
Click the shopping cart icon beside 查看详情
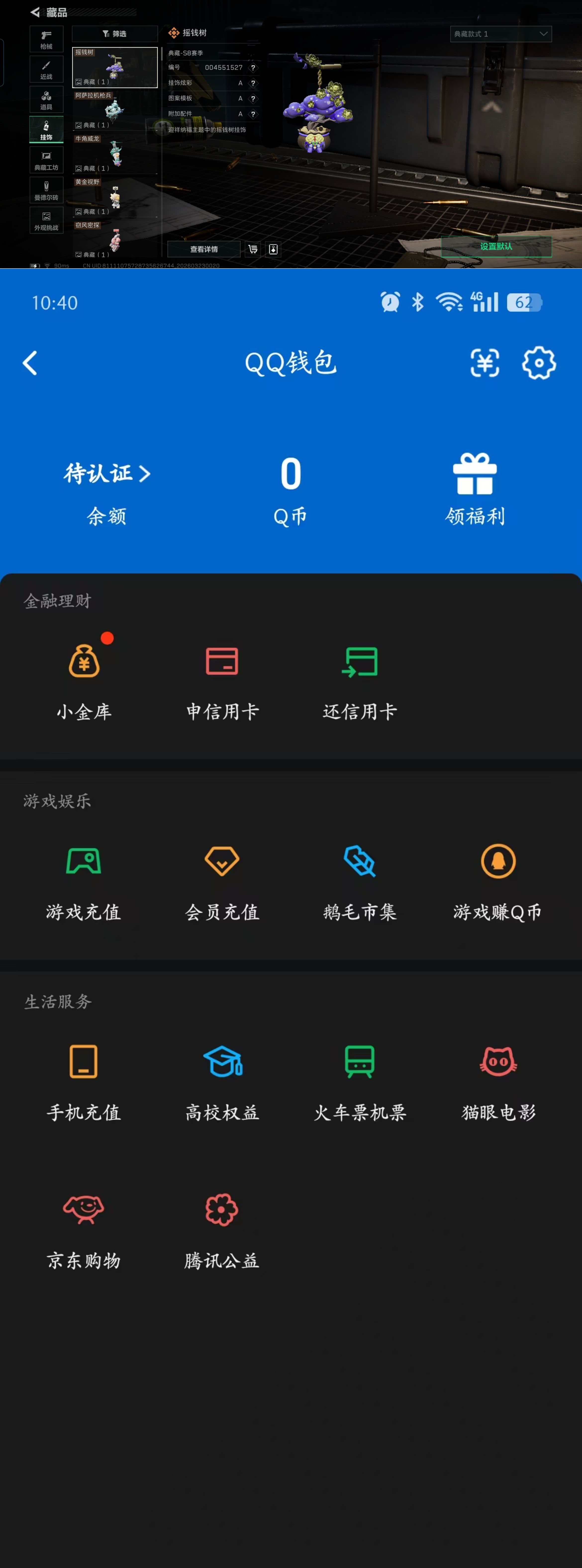[253, 249]
